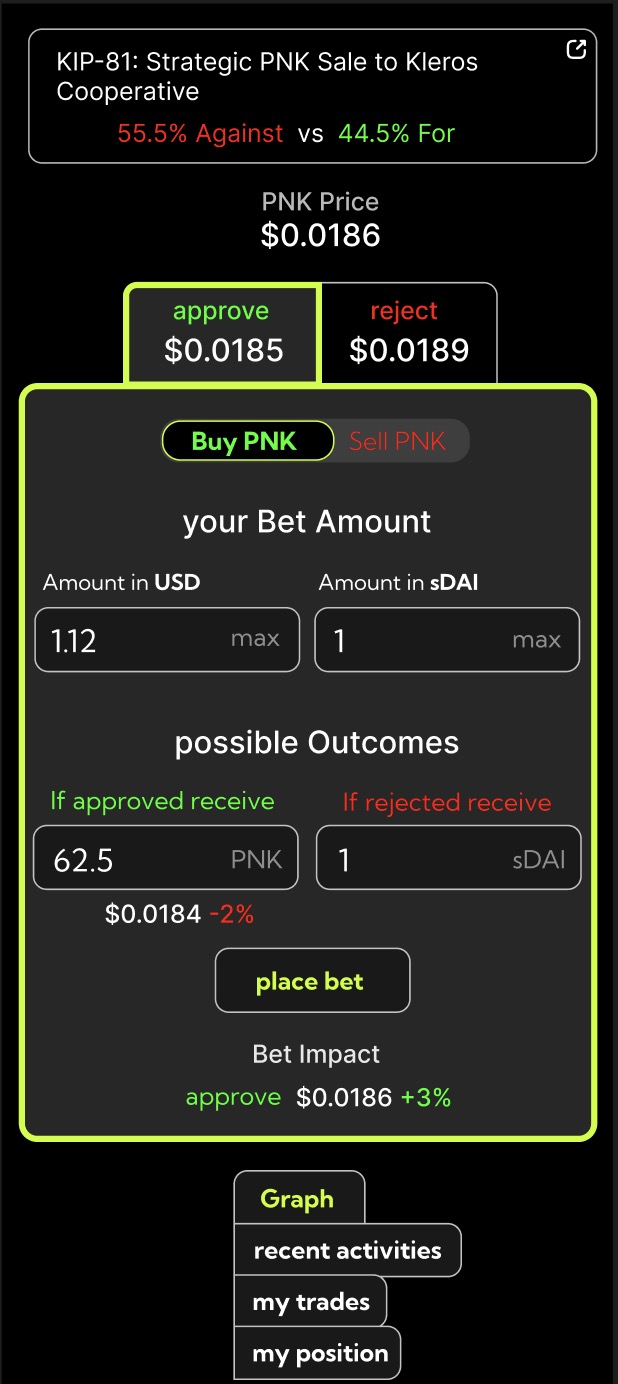Switch to Sell PNK
Viewport: 618px width, 1384px height.
(x=398, y=441)
